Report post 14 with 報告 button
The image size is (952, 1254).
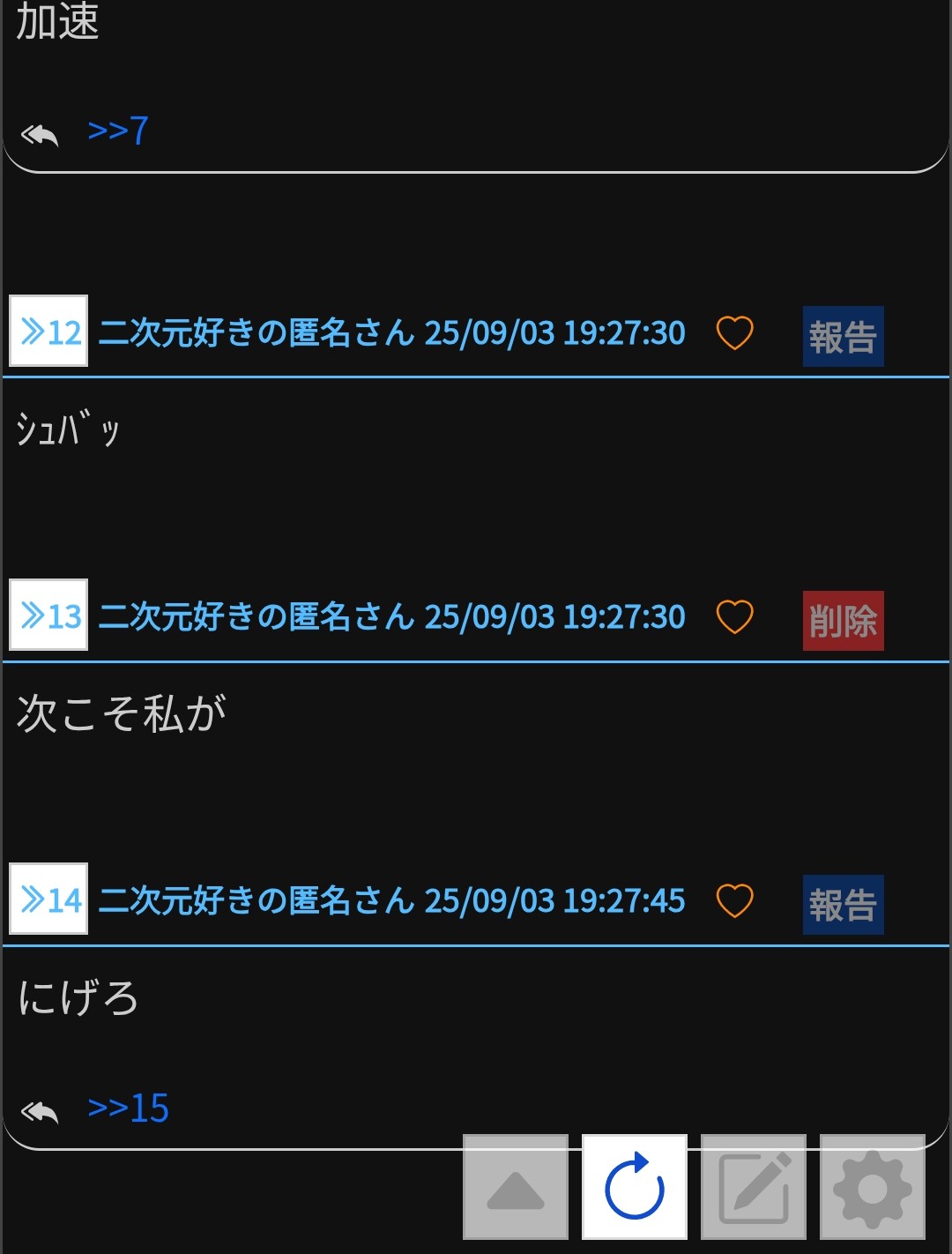[843, 905]
